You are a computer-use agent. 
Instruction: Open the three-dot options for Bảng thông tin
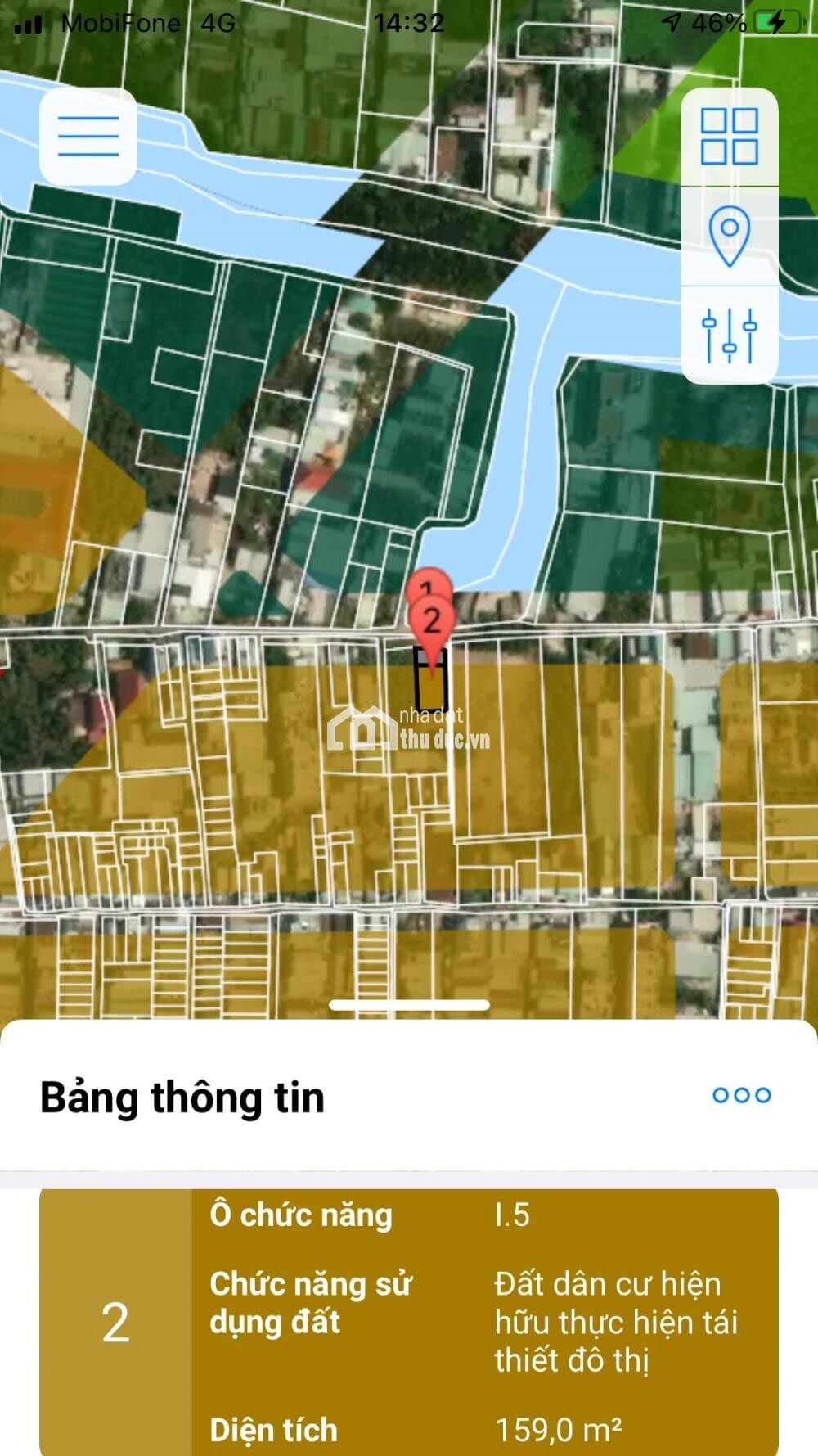(x=741, y=1095)
